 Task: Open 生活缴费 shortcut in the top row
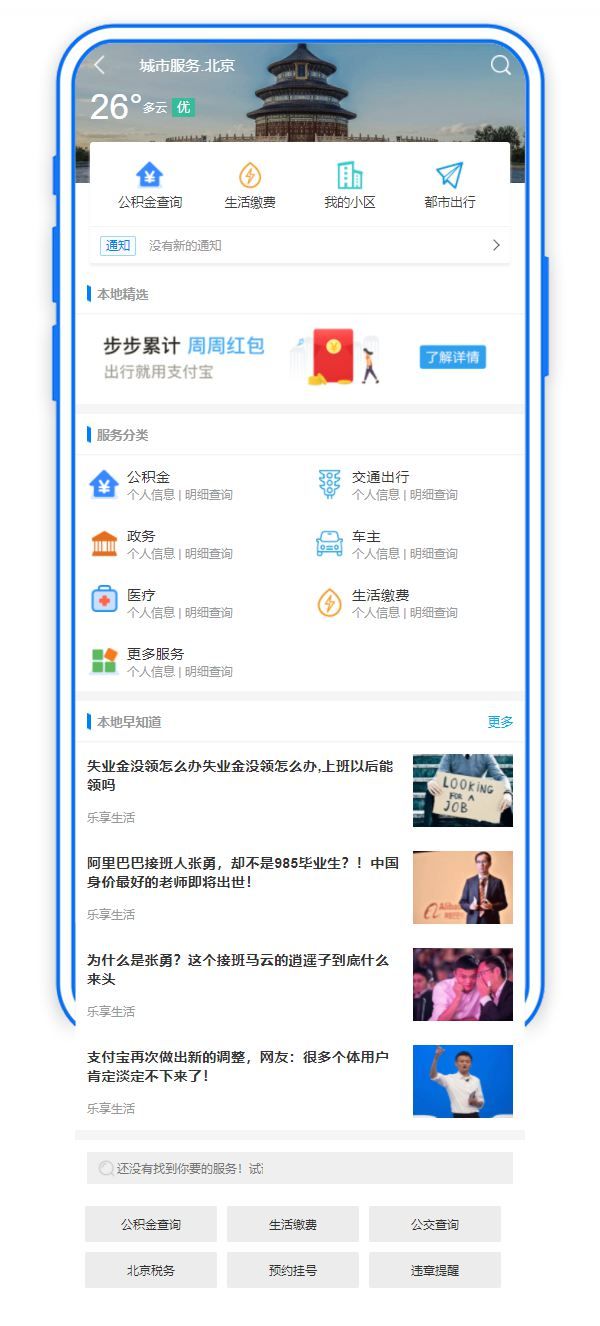(x=250, y=185)
